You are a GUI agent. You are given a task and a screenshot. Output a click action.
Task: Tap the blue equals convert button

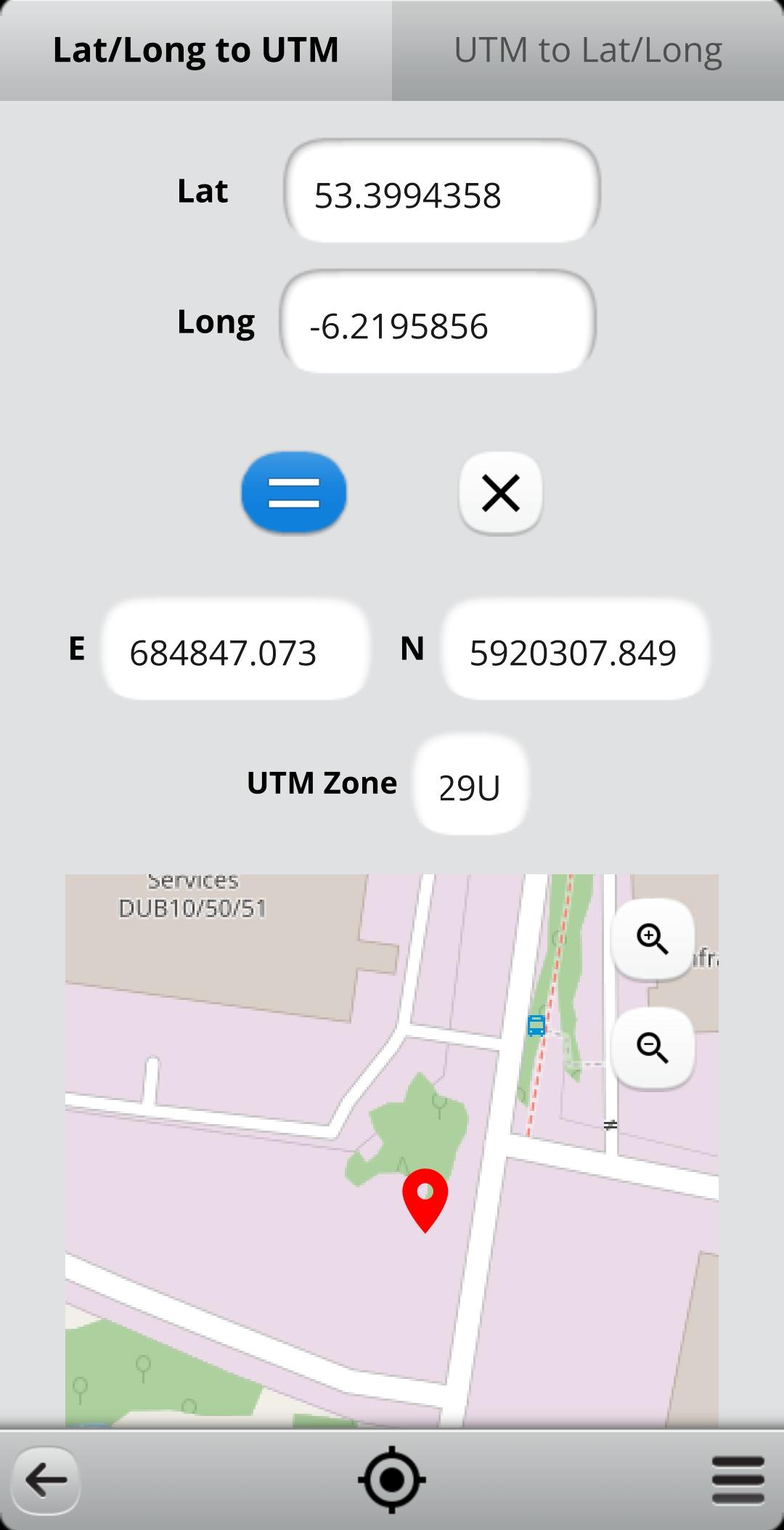click(x=294, y=493)
